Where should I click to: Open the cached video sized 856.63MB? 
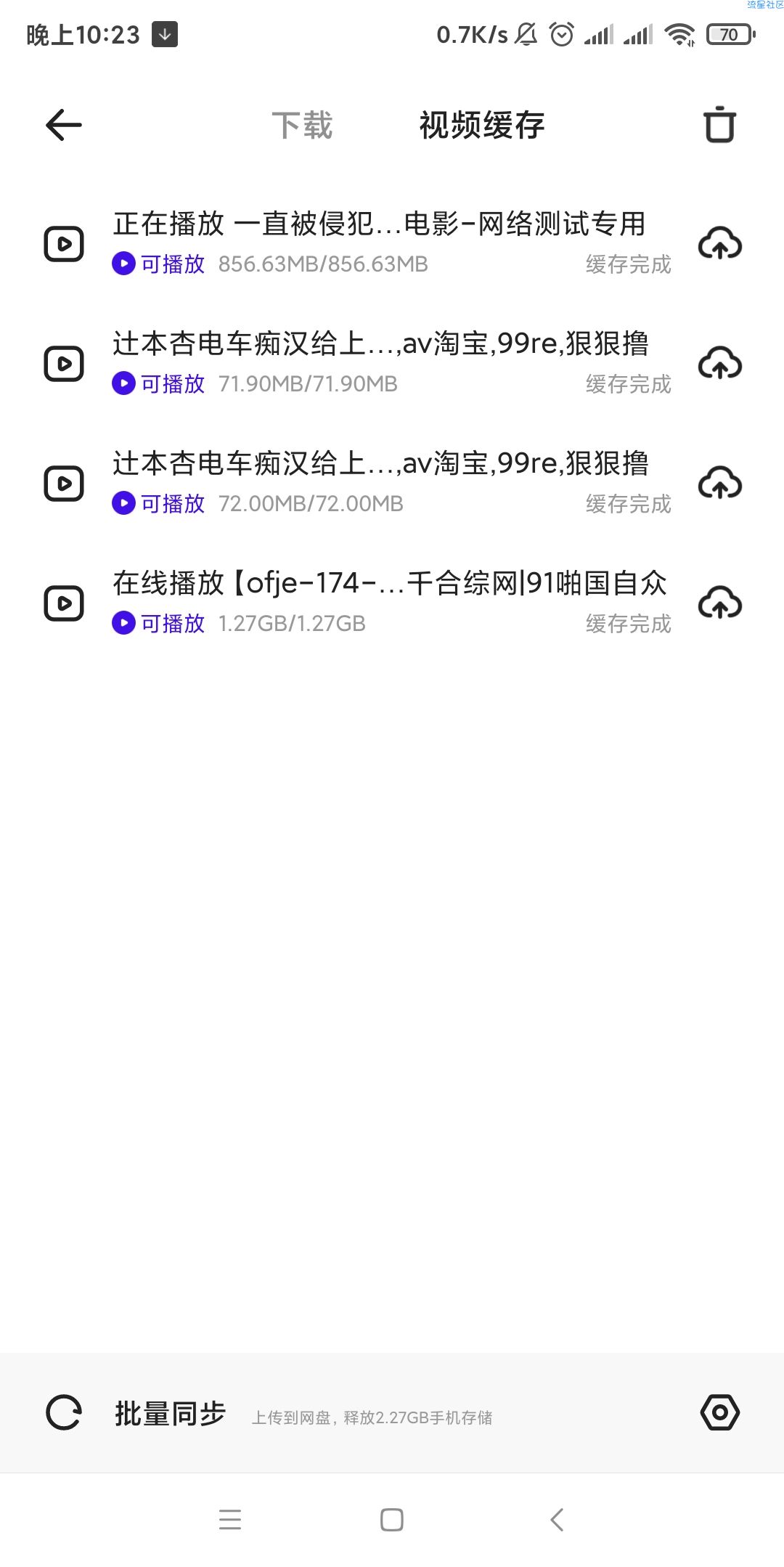[356, 243]
